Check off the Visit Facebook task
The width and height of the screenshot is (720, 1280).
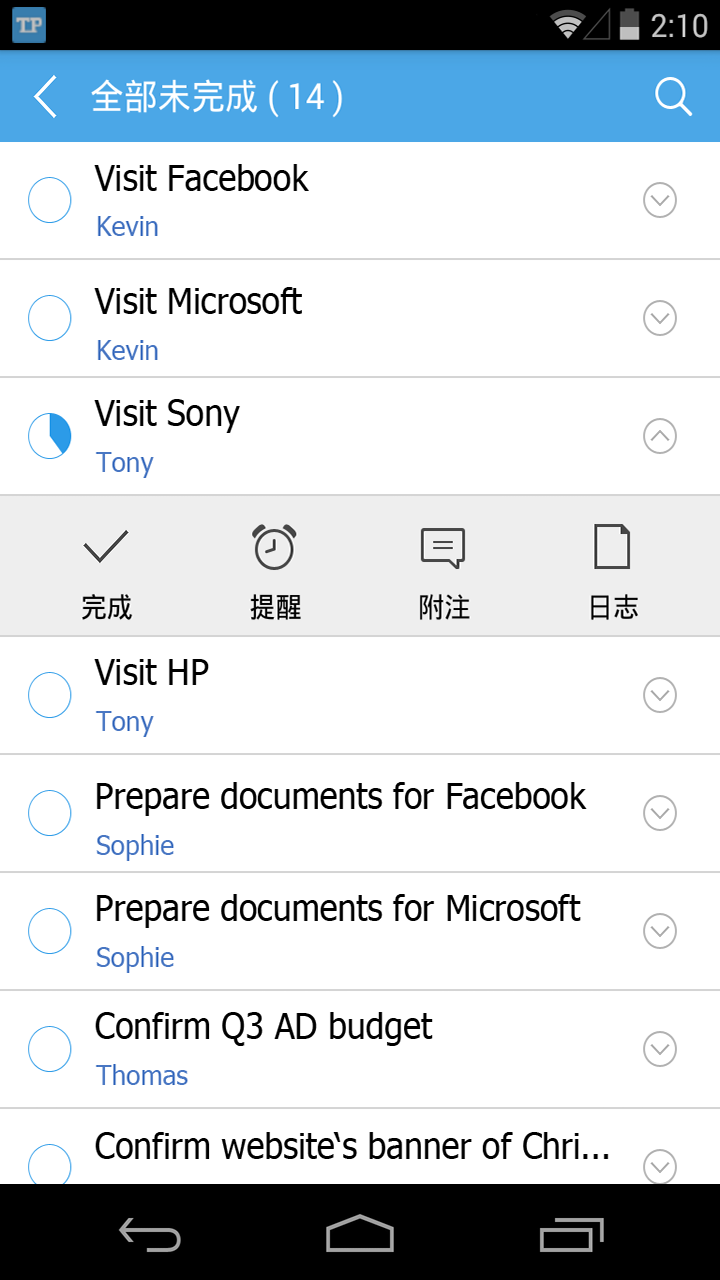coord(49,200)
